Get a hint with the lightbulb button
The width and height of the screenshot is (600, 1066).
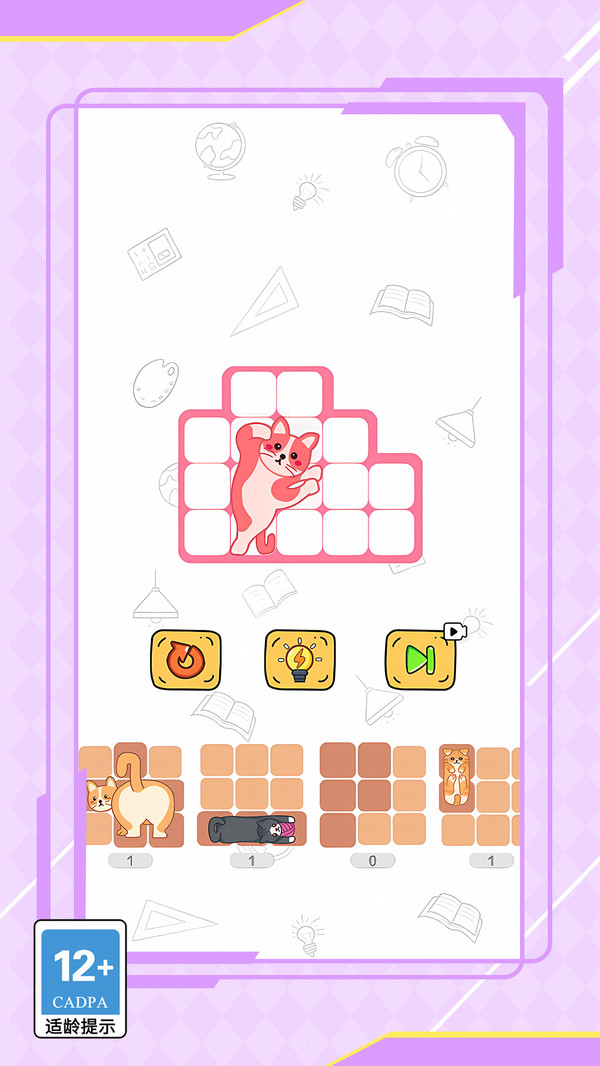300,660
